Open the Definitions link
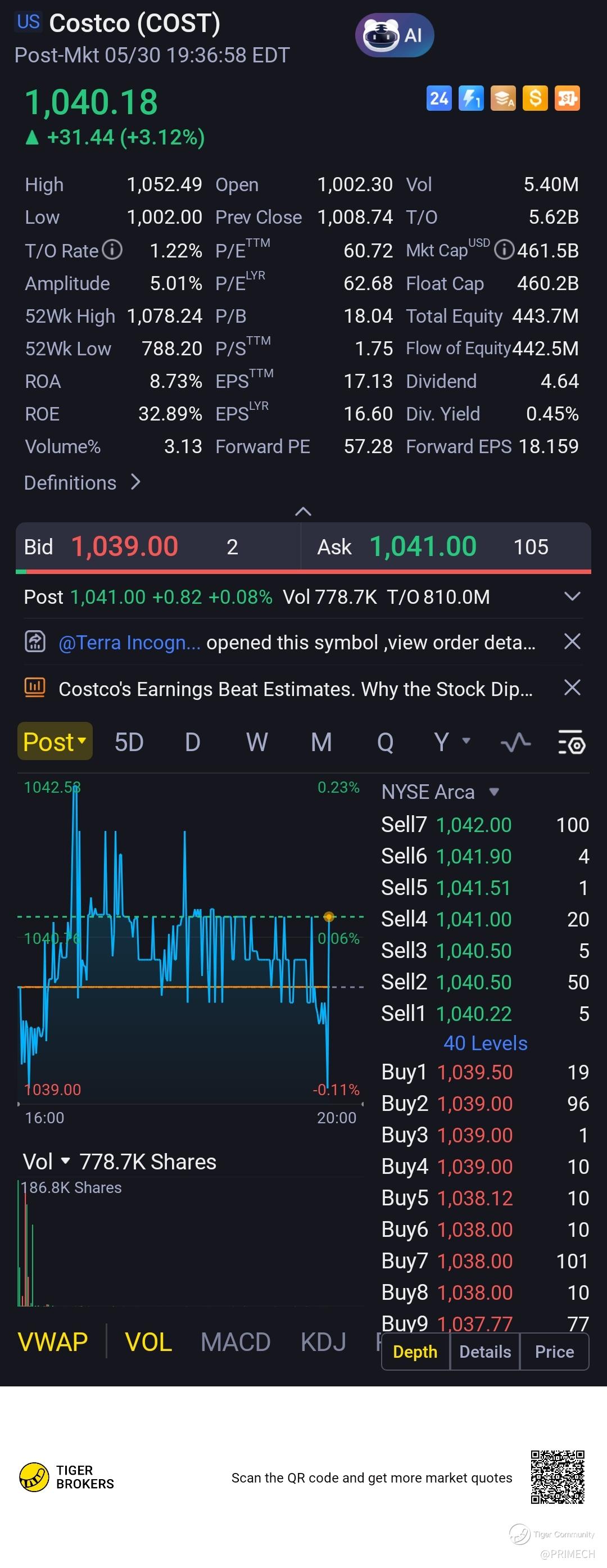The height and width of the screenshot is (1568, 607). [x=82, y=483]
